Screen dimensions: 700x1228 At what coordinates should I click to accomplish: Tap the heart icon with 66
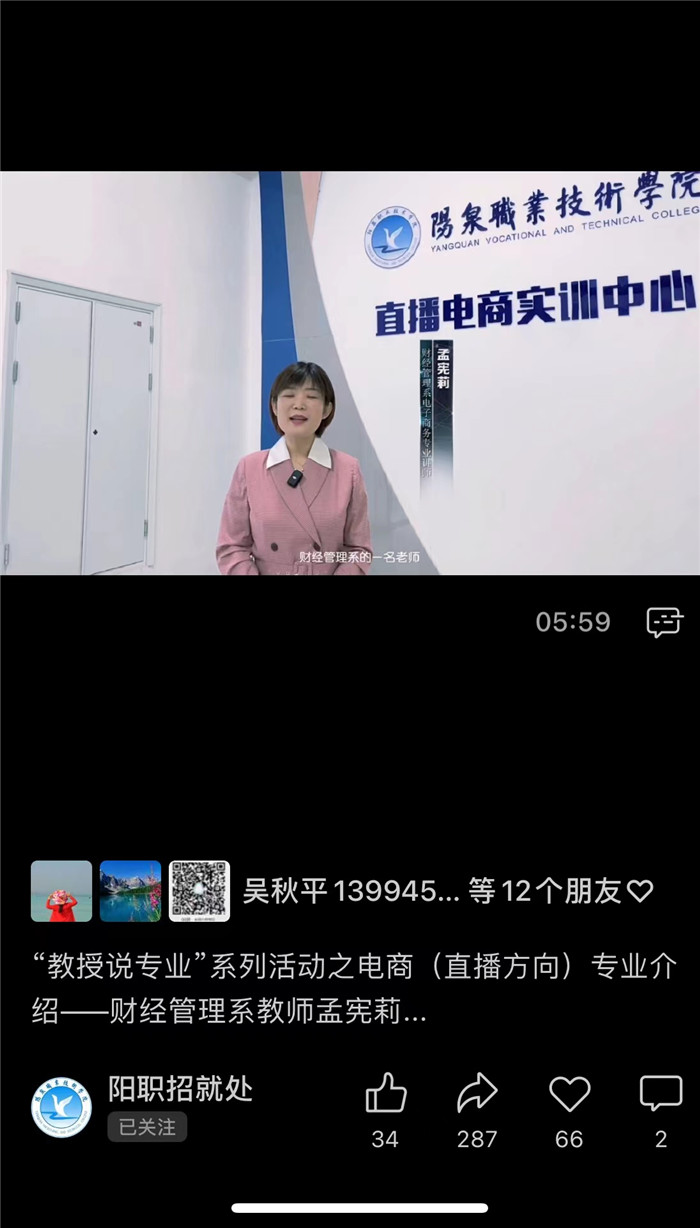click(569, 1094)
